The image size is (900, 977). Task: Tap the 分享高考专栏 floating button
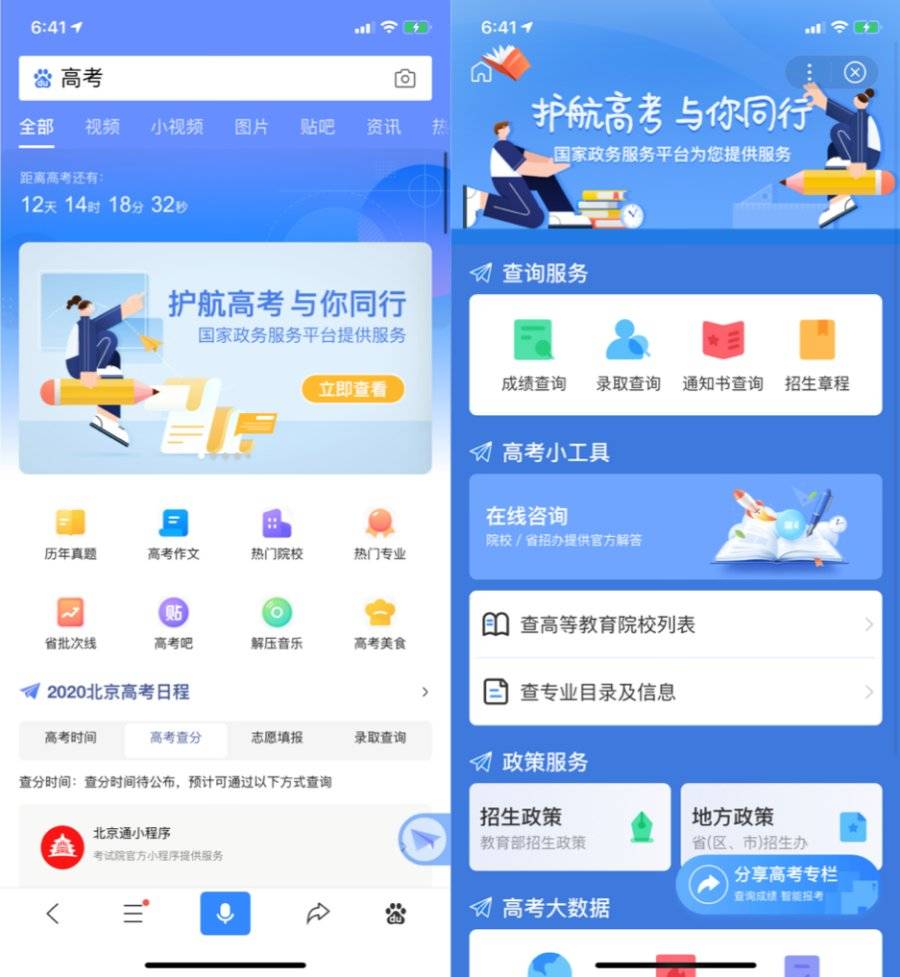[x=777, y=884]
